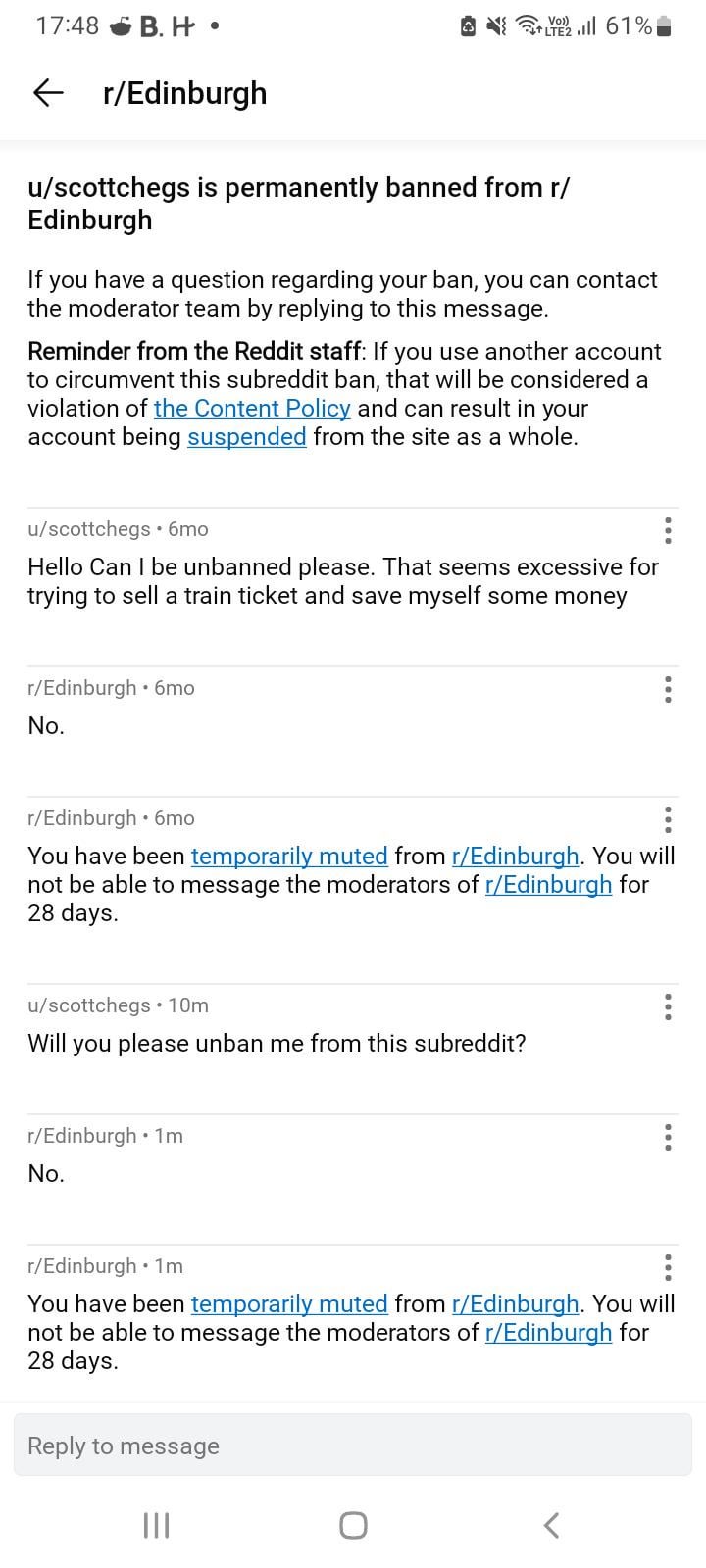The width and height of the screenshot is (706, 1568).
Task: Open the 'suspended' link
Action: click(247, 436)
